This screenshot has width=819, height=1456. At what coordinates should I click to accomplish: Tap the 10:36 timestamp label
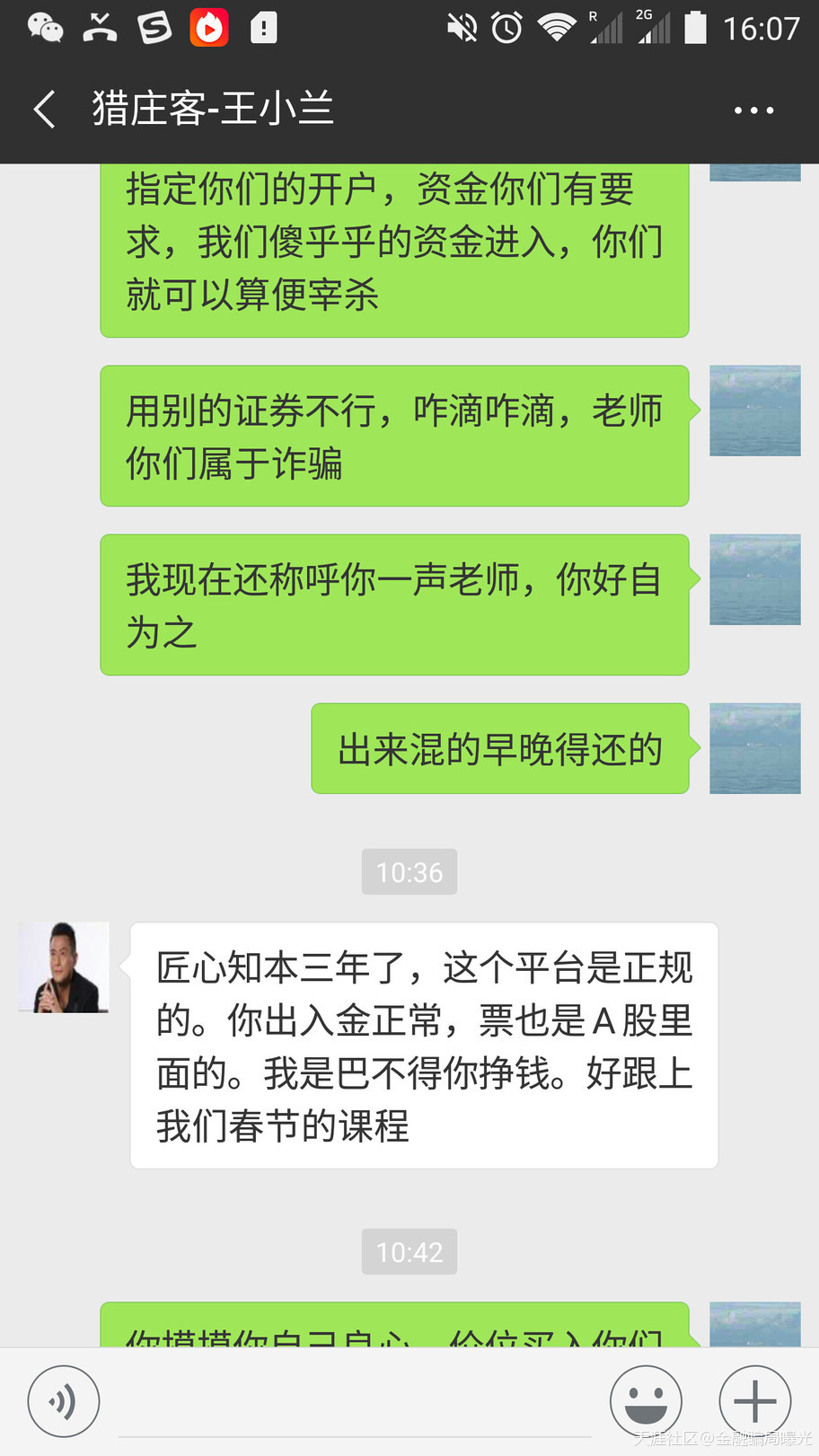click(409, 871)
